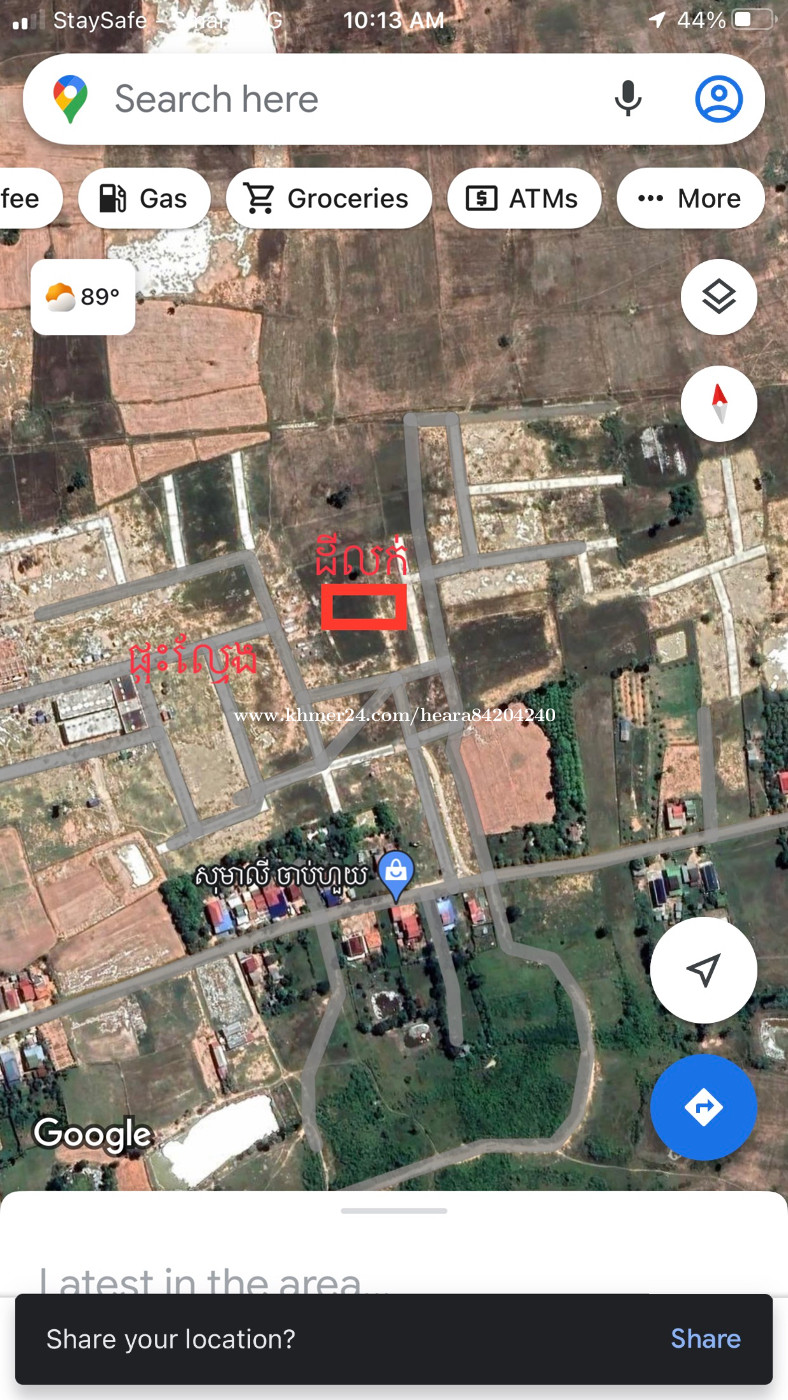Screen dimensions: 788x1400
Task: Select the Groceries chip
Action: 329,198
